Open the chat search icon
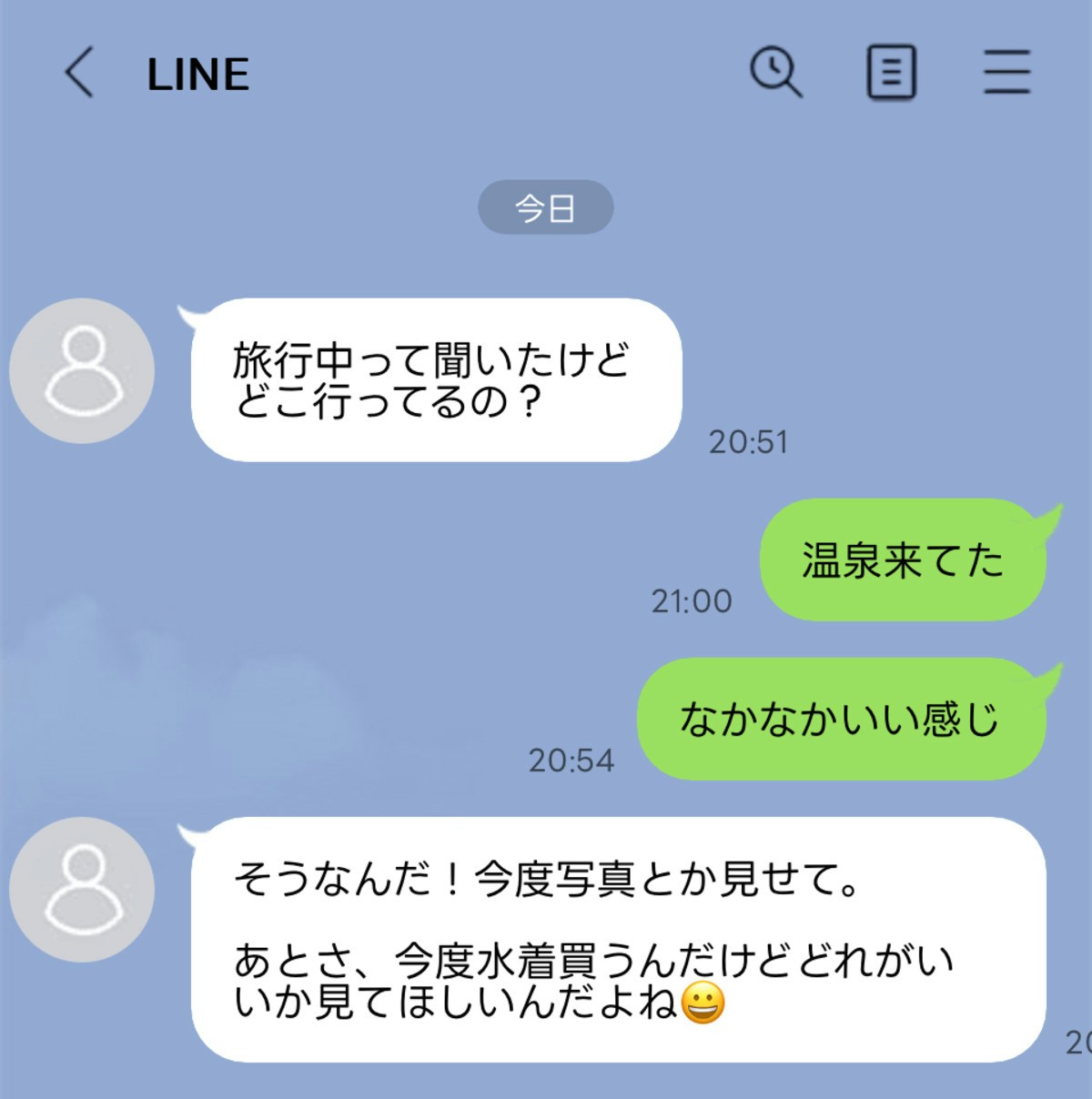 (775, 73)
